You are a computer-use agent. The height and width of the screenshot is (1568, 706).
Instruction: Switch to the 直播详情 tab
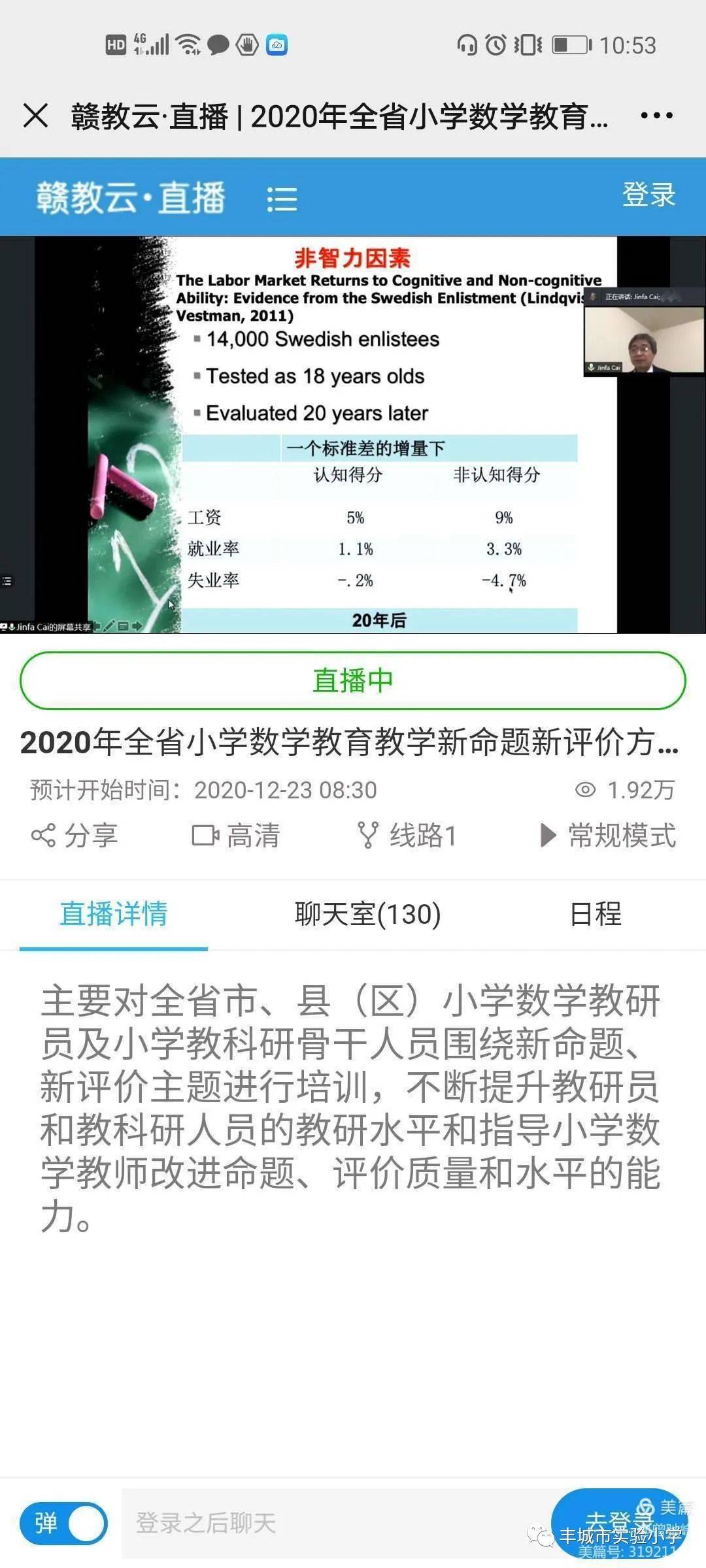[114, 914]
